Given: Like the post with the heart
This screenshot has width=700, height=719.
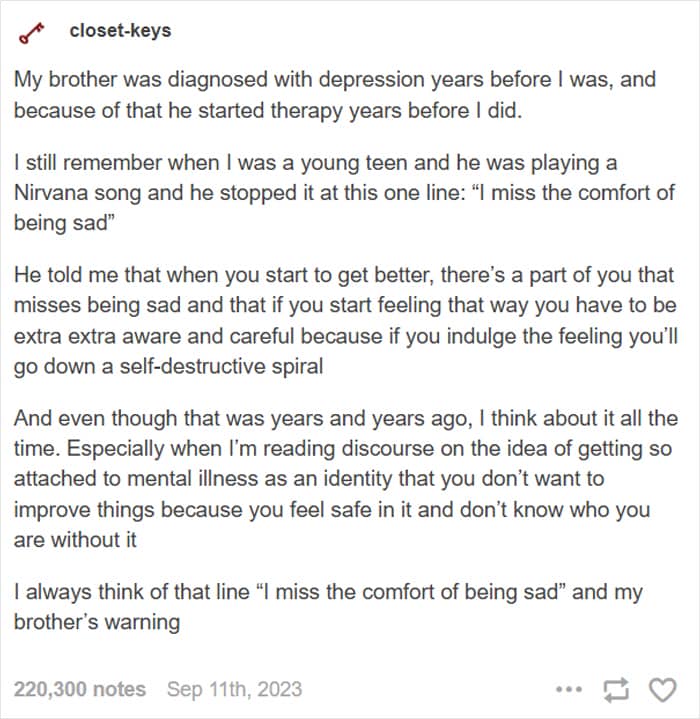Looking at the screenshot, I should point(662,690).
